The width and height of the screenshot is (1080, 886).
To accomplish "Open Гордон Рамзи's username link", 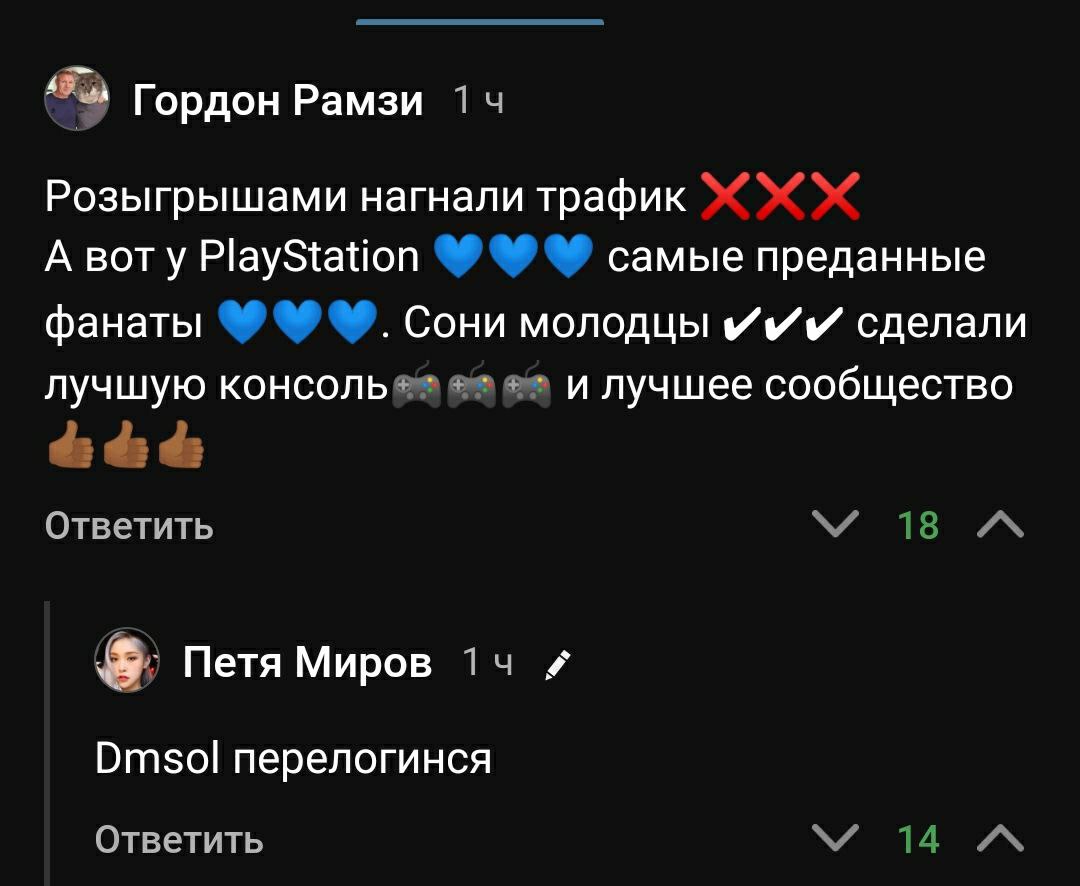I will point(278,100).
